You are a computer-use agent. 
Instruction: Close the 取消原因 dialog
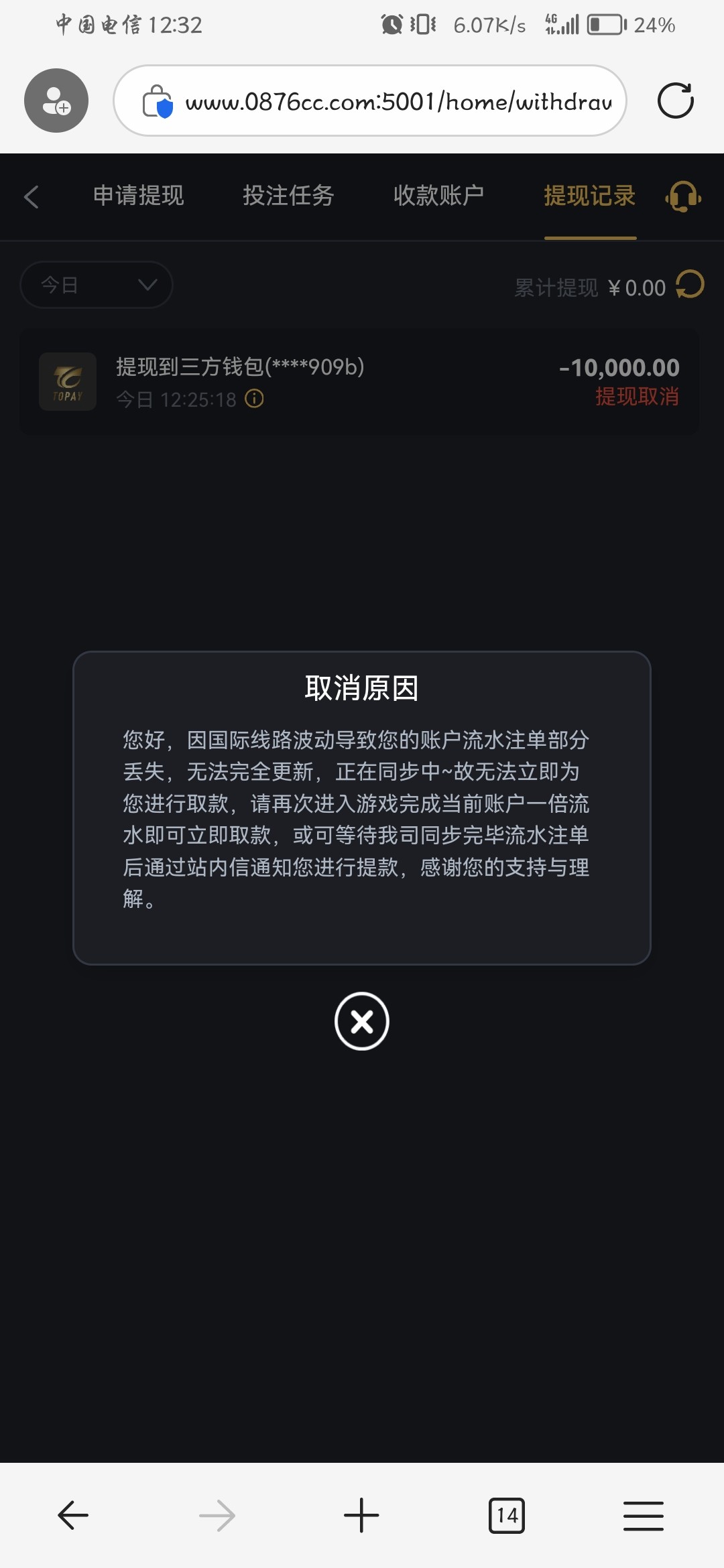tap(361, 1021)
